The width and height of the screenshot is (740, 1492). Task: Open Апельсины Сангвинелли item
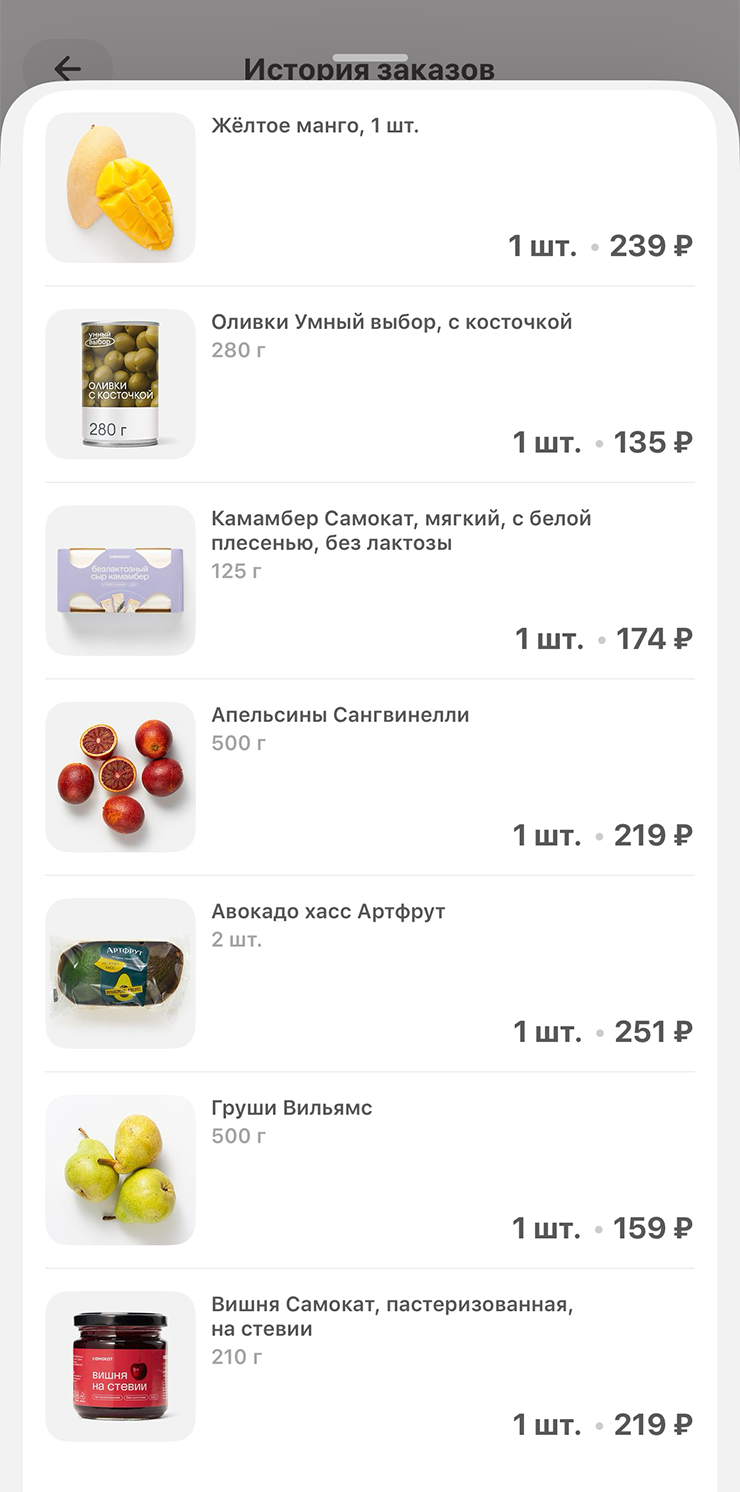[x=340, y=716]
